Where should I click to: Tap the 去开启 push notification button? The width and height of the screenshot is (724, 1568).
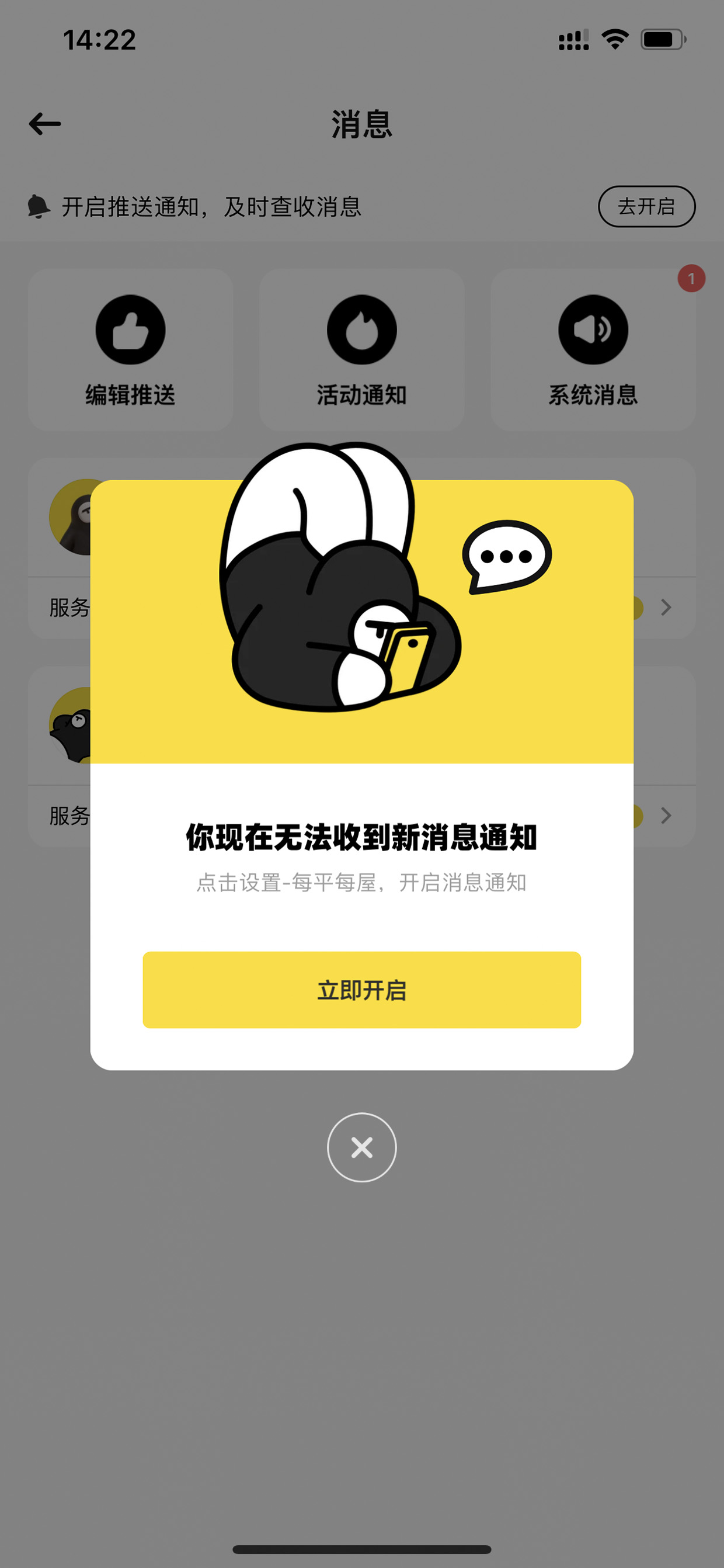point(646,206)
